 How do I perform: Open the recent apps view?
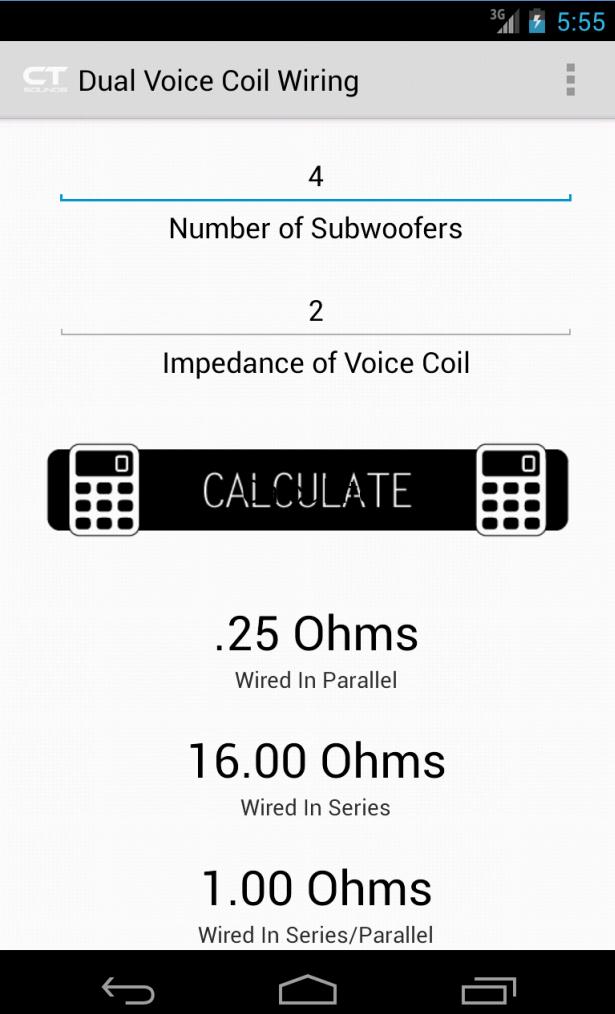(x=488, y=990)
